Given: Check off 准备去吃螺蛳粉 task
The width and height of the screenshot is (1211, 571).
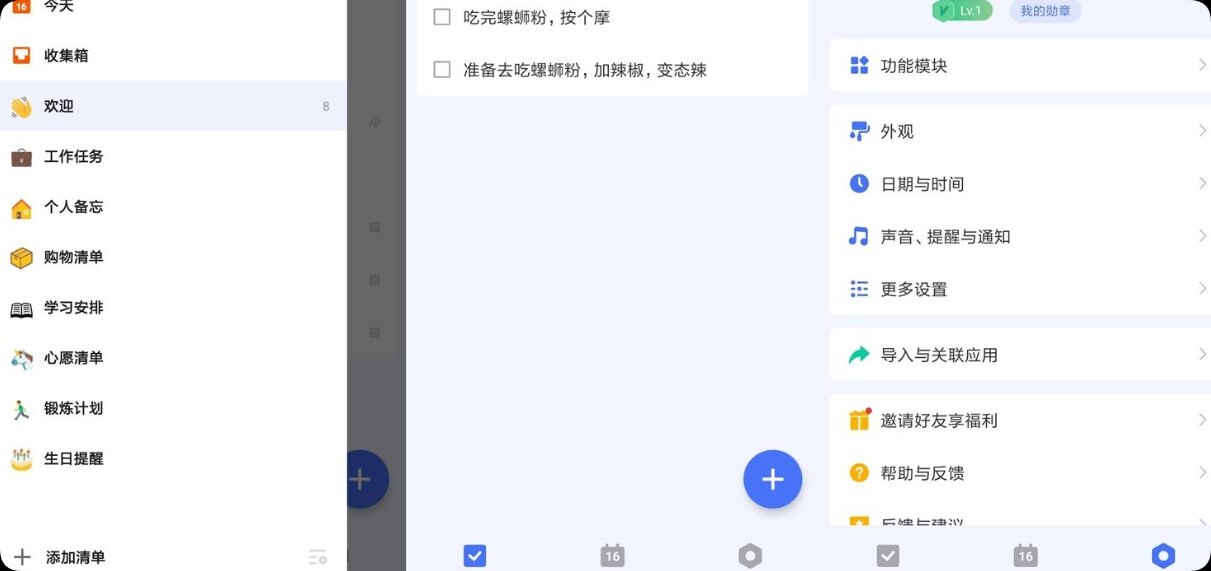Looking at the screenshot, I should [x=442, y=70].
